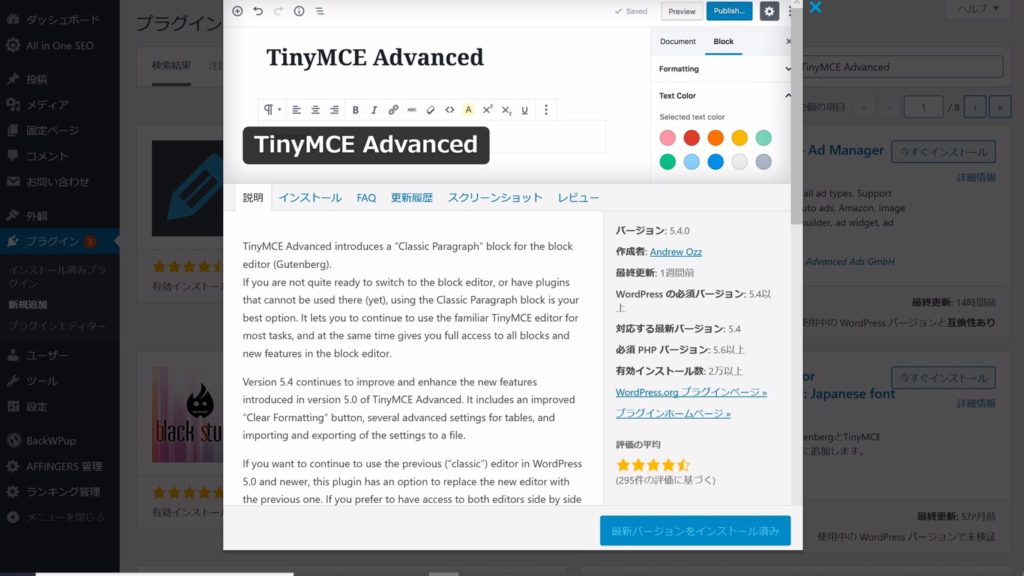Open the レビュー tab
1024x576 pixels.
click(578, 198)
